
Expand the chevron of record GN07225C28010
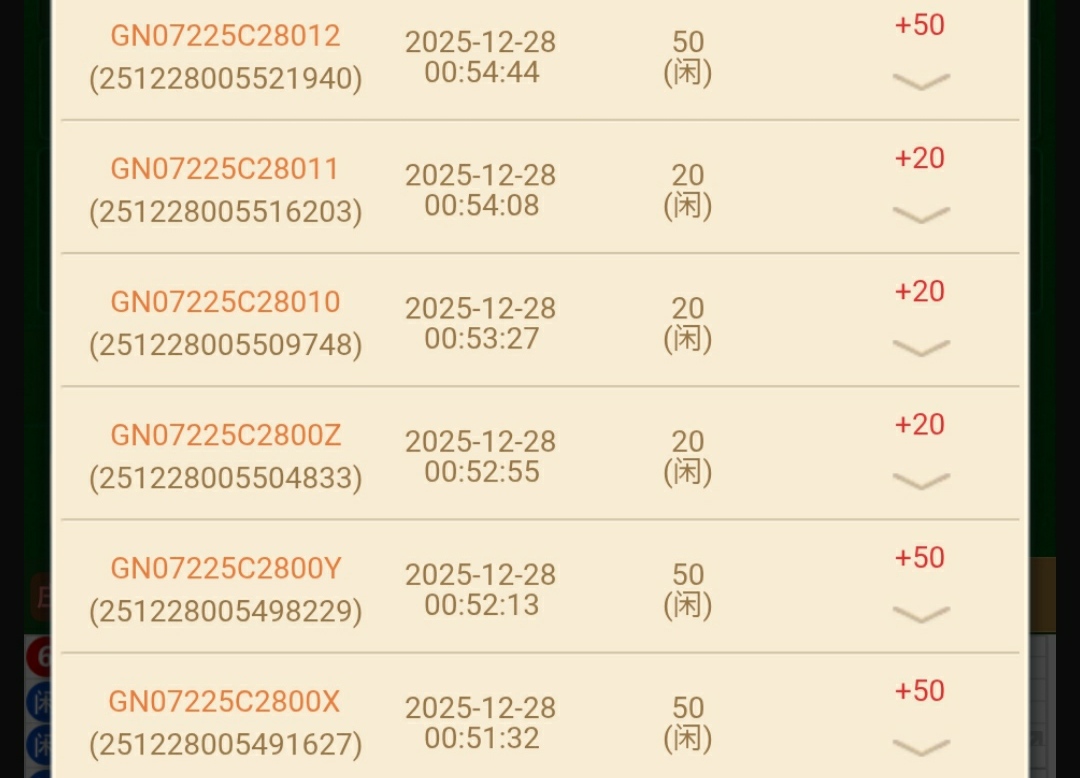(x=920, y=347)
